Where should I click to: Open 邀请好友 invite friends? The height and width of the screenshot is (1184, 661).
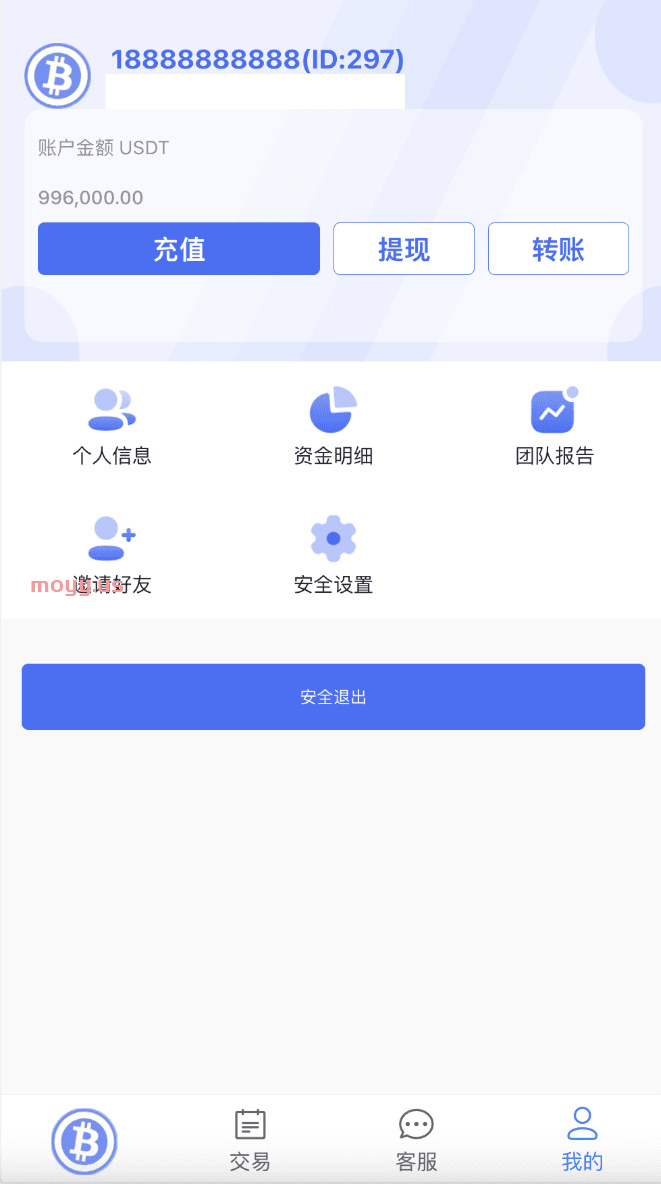[x=112, y=556]
